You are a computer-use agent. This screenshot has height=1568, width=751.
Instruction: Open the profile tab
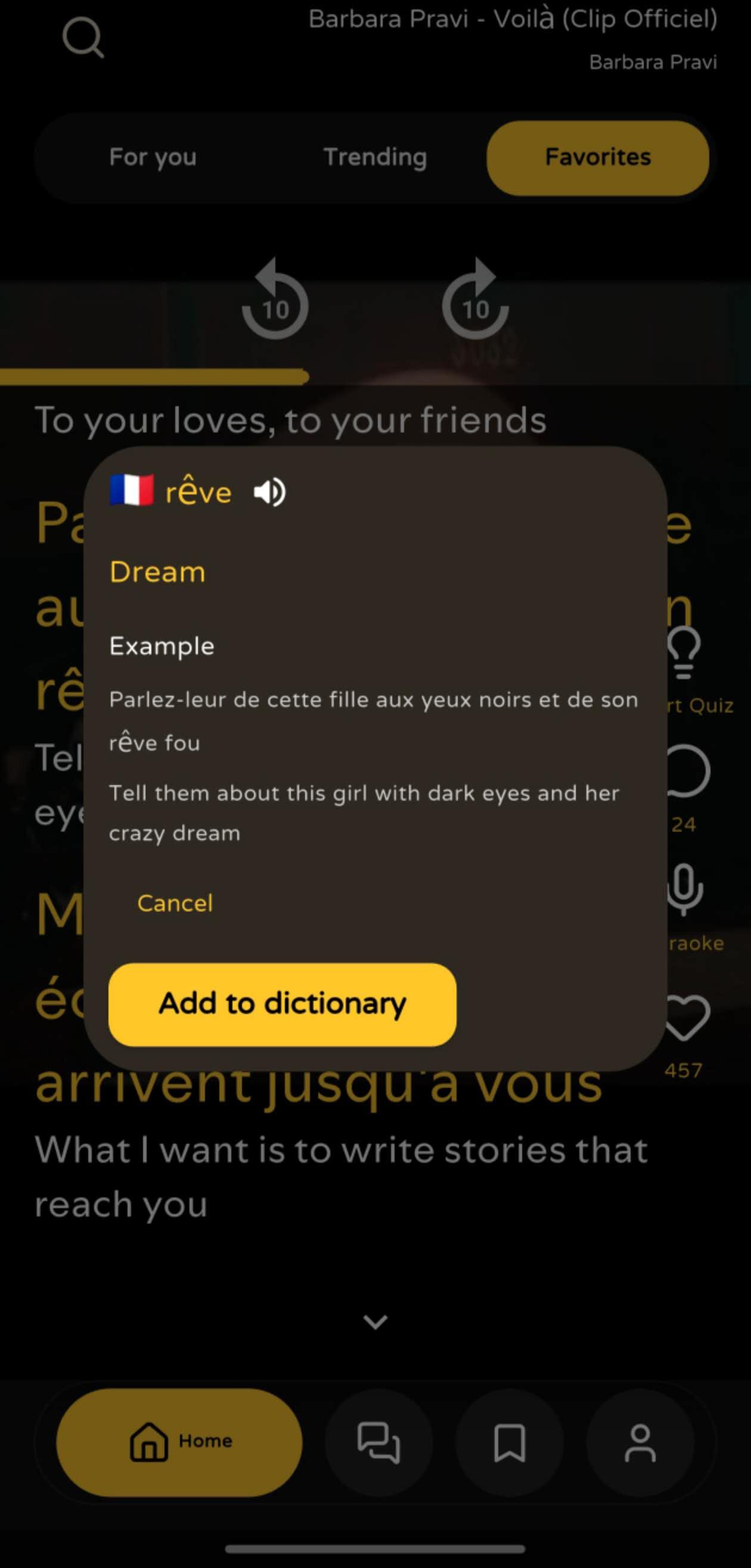[x=640, y=1441]
